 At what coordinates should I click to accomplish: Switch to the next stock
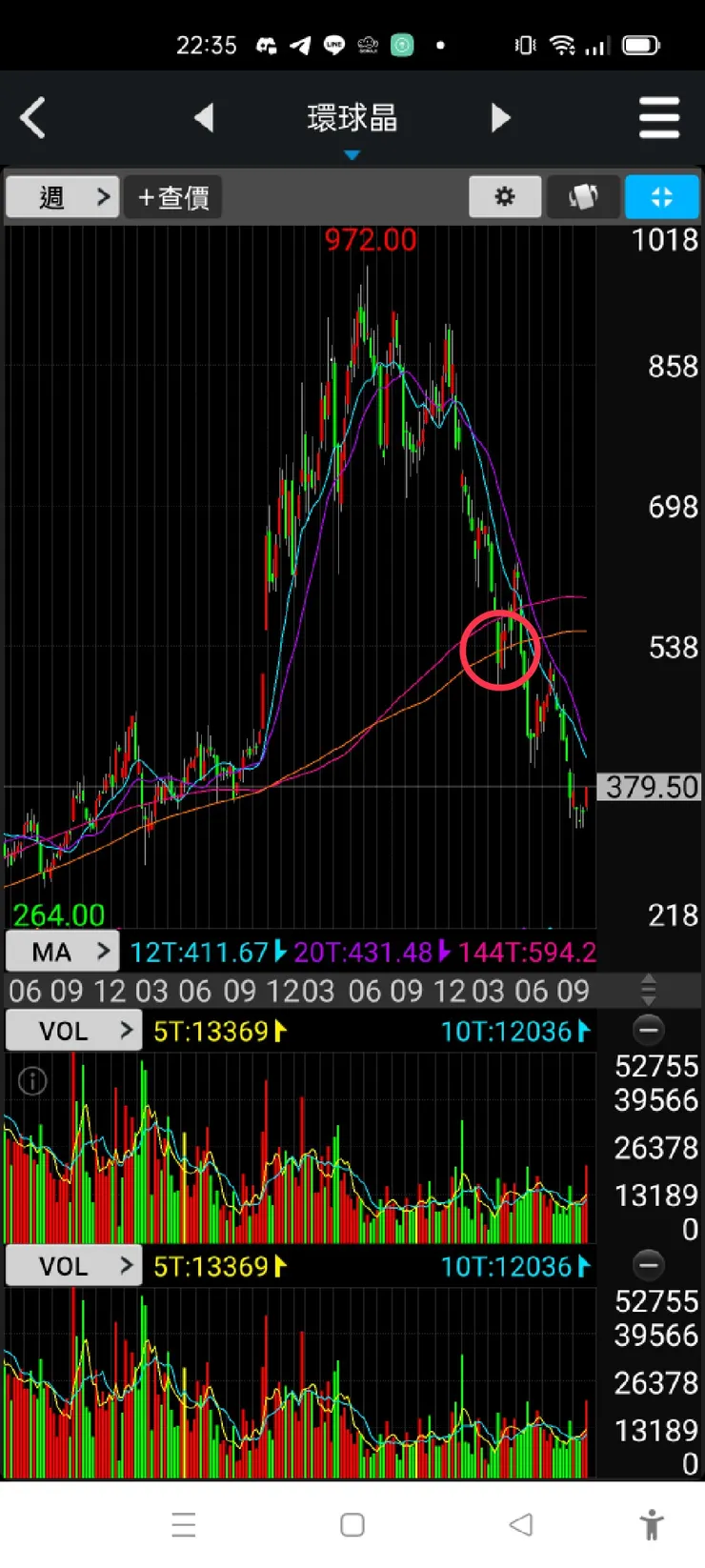500,118
